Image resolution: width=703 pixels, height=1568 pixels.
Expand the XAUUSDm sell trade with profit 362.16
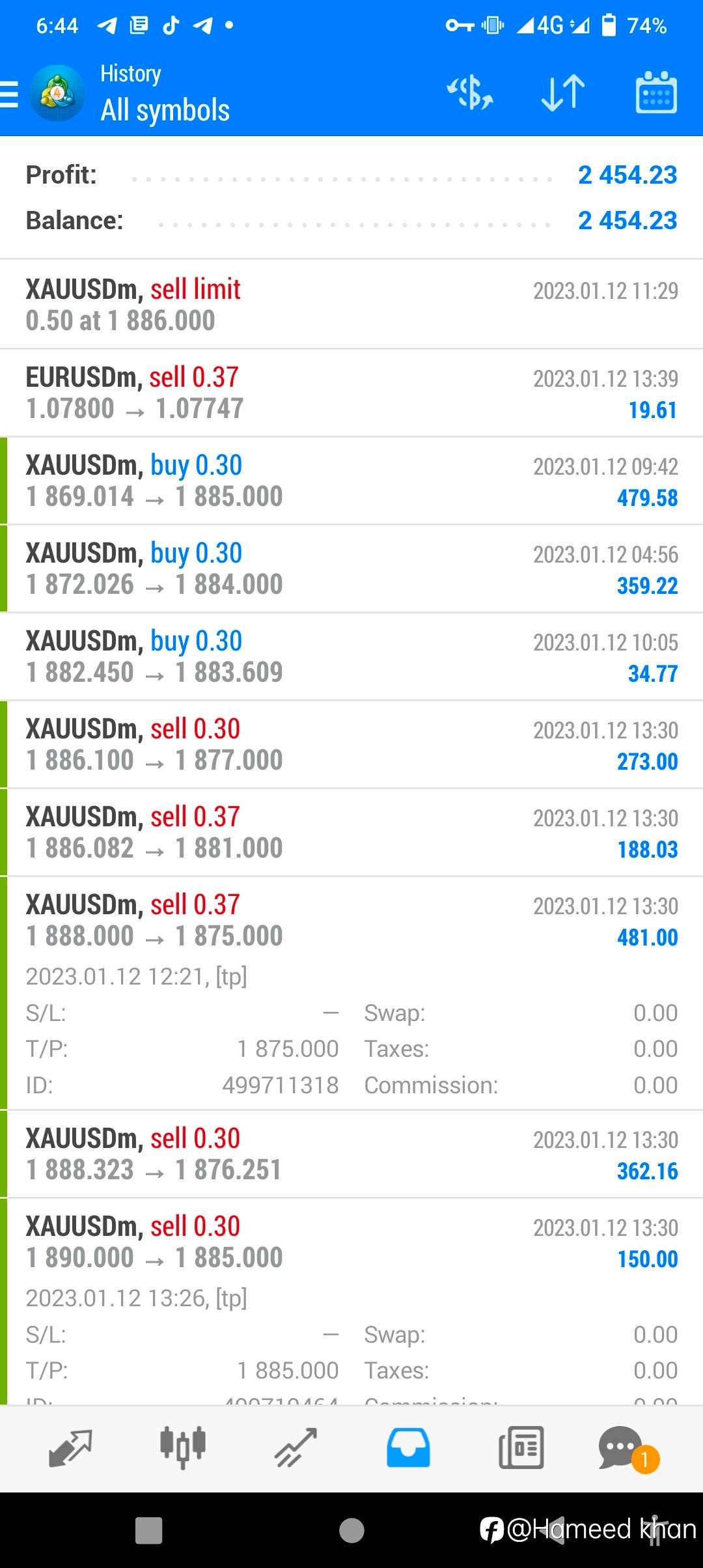tap(351, 1154)
